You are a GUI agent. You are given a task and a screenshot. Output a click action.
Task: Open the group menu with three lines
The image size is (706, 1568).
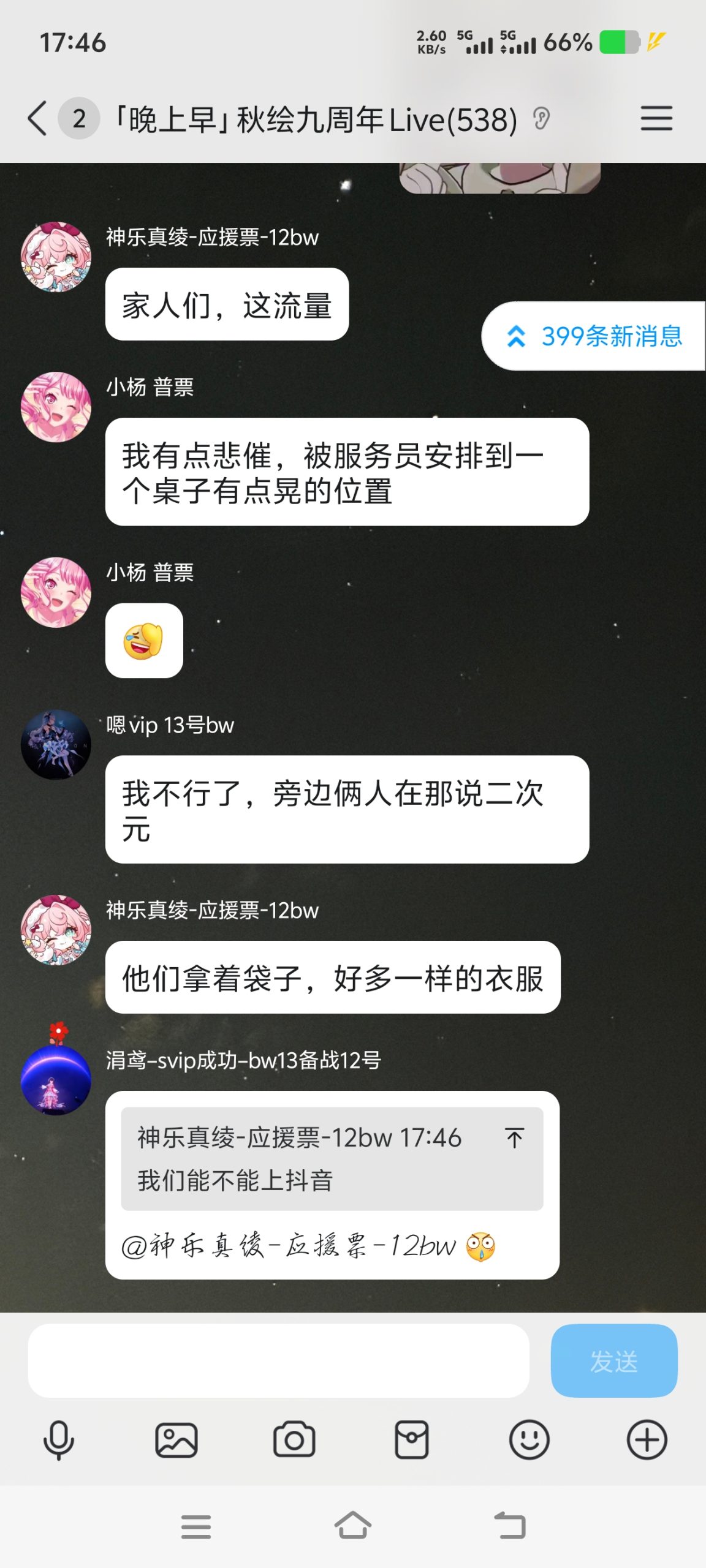coord(656,118)
